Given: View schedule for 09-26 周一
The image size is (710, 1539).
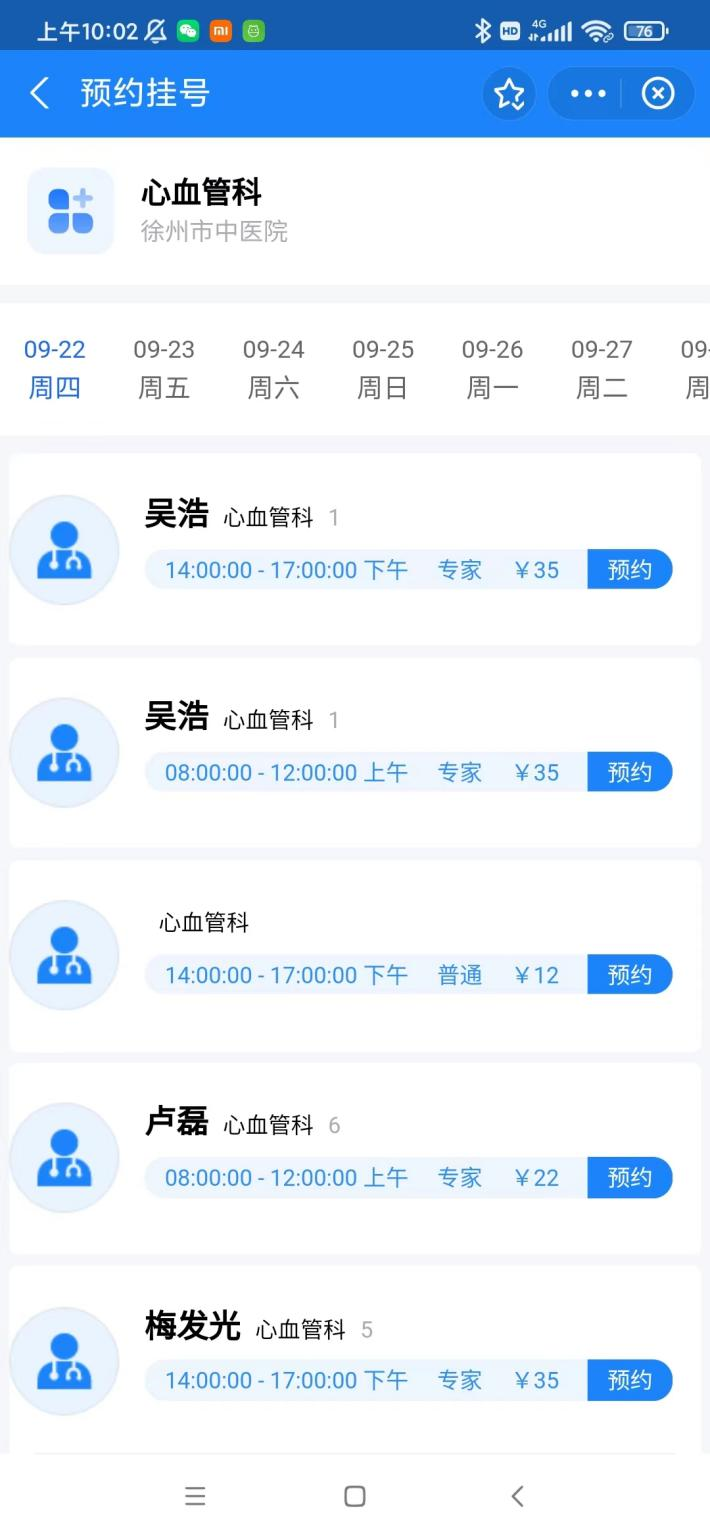Looking at the screenshot, I should coord(492,368).
